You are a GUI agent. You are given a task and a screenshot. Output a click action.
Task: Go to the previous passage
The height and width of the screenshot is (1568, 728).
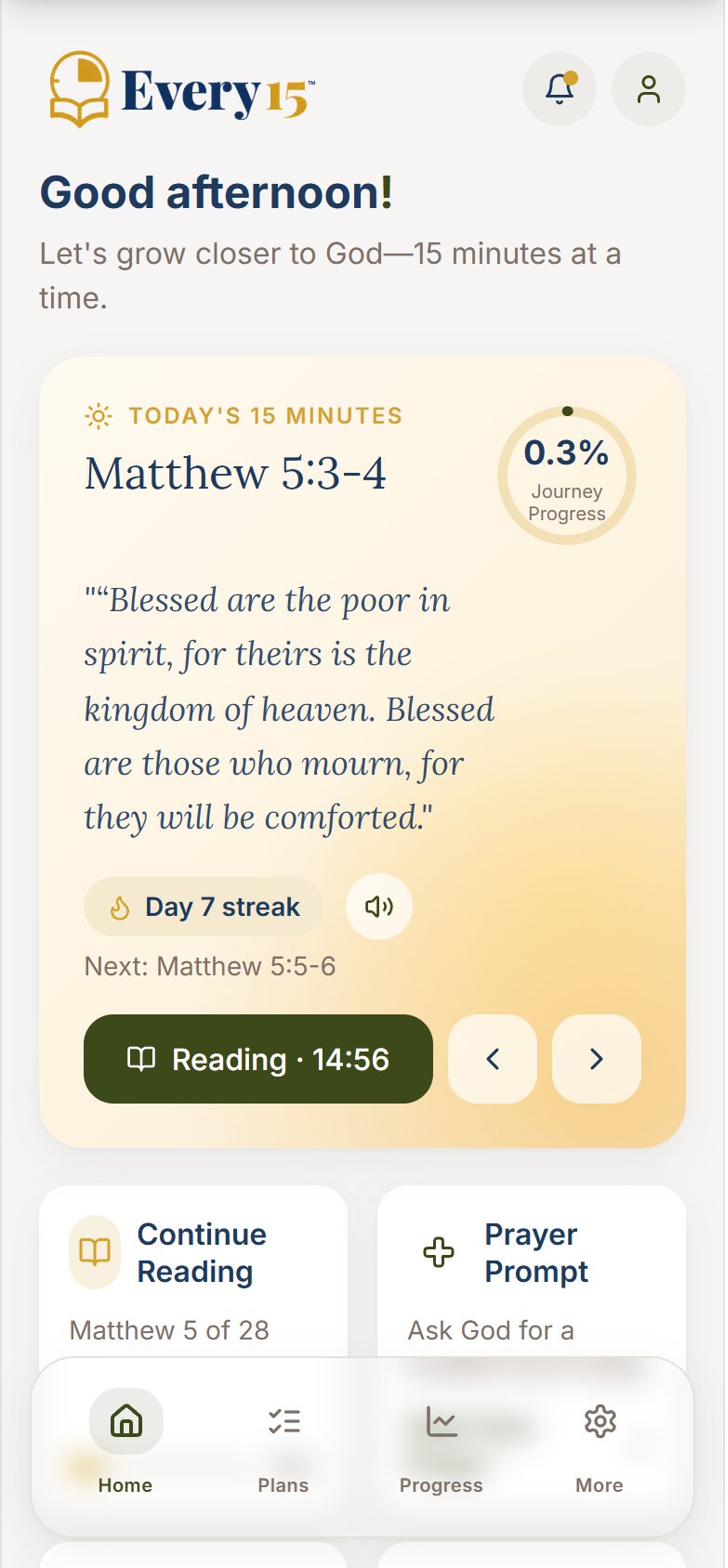point(492,1059)
